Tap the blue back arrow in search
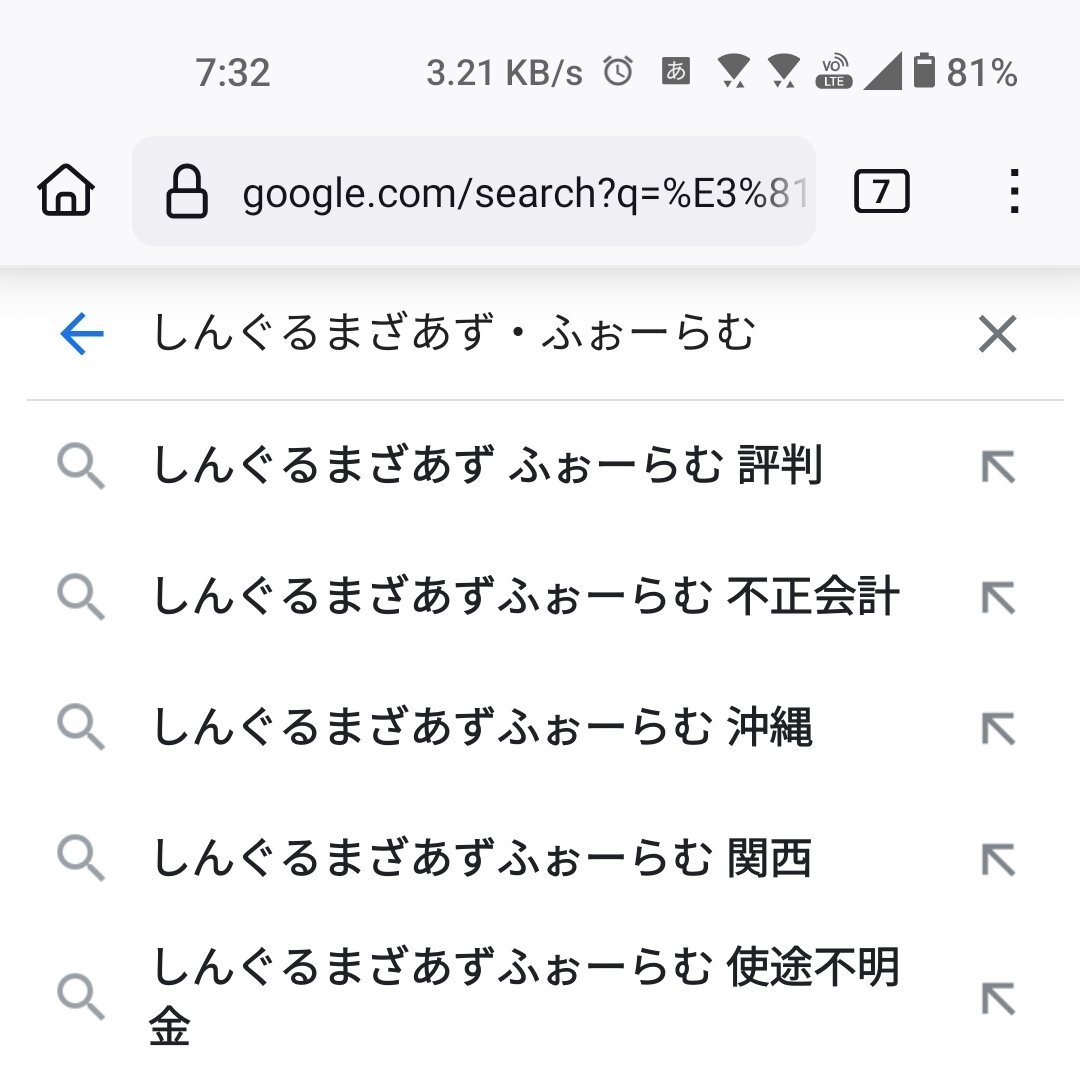The width and height of the screenshot is (1080, 1074). click(x=82, y=335)
